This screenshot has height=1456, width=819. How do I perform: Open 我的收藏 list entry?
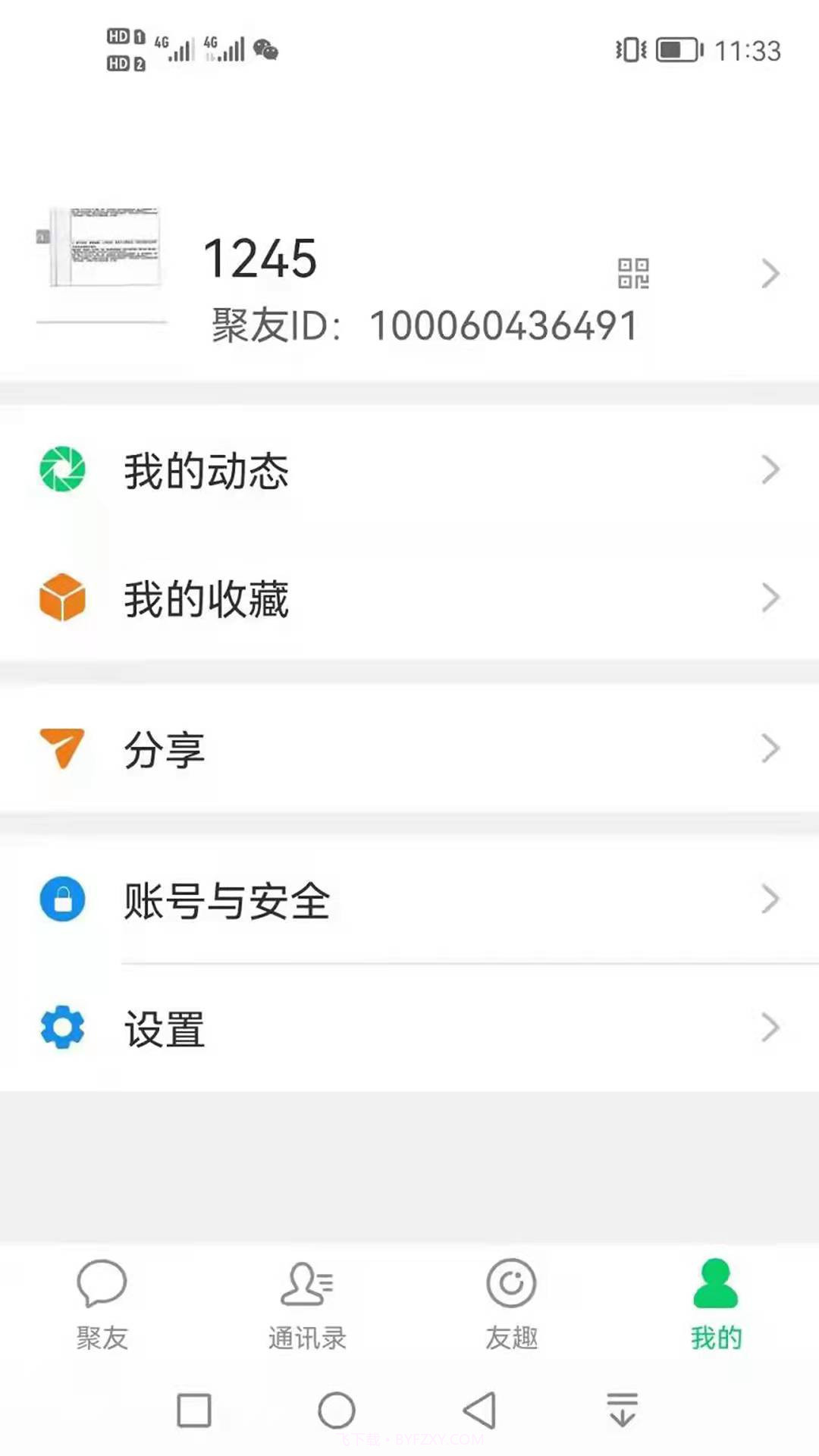303,598
